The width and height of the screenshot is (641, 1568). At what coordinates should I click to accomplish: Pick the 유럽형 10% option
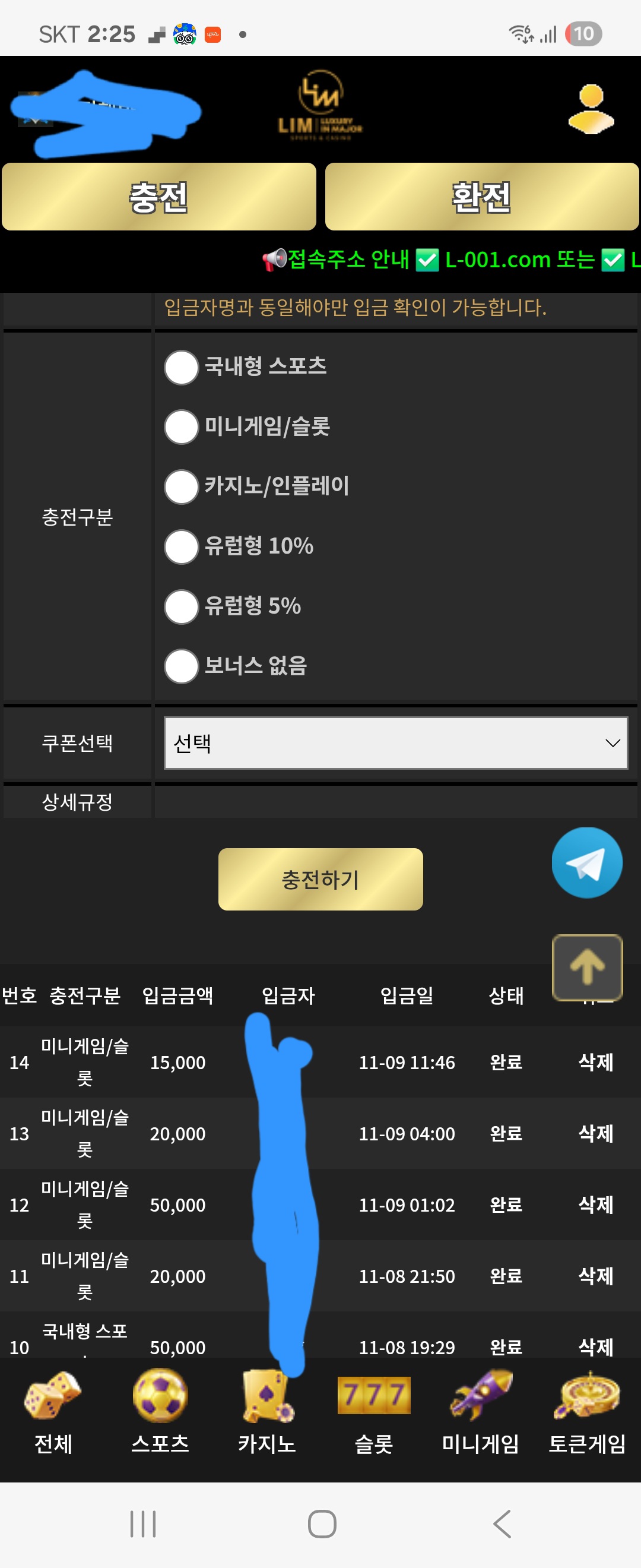click(x=181, y=546)
